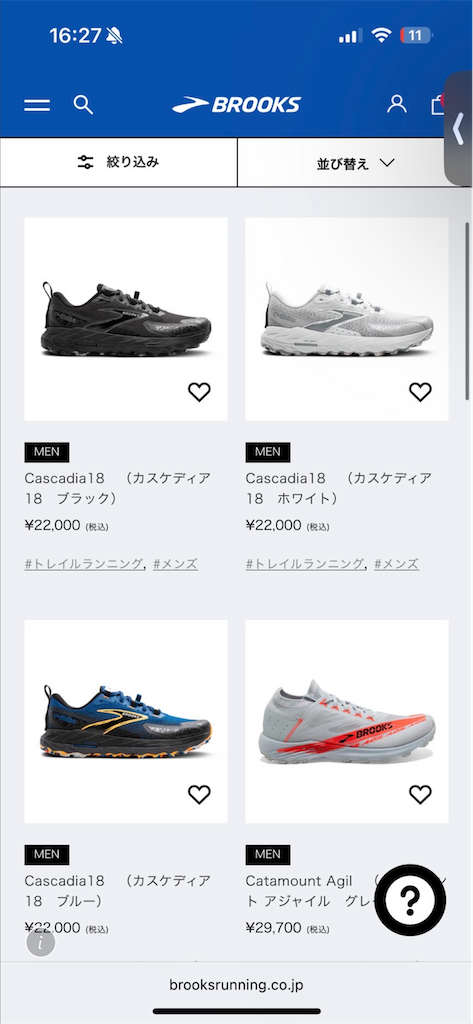Viewport: 473px width, 1024px height.
Task: Expand the 並び替え sort dropdown
Action: coord(355,163)
